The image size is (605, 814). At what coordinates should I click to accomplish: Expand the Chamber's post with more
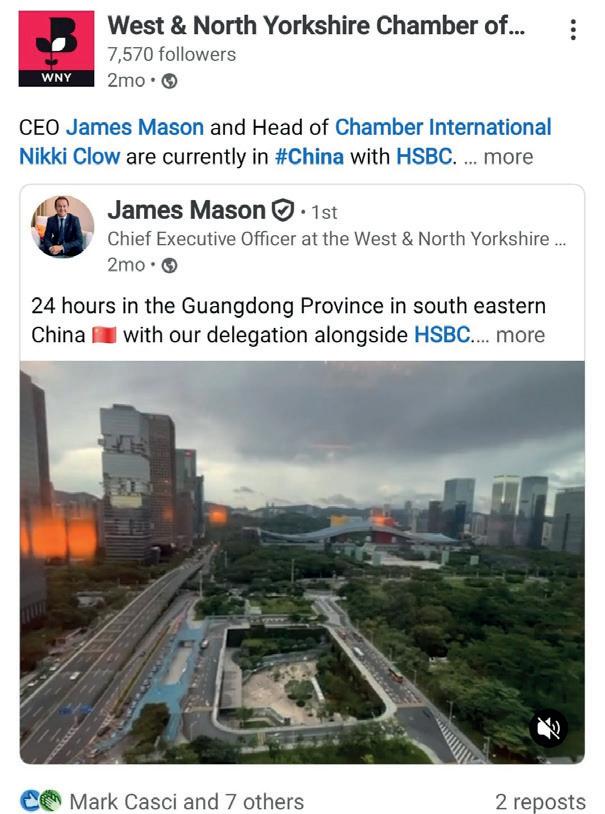point(508,157)
